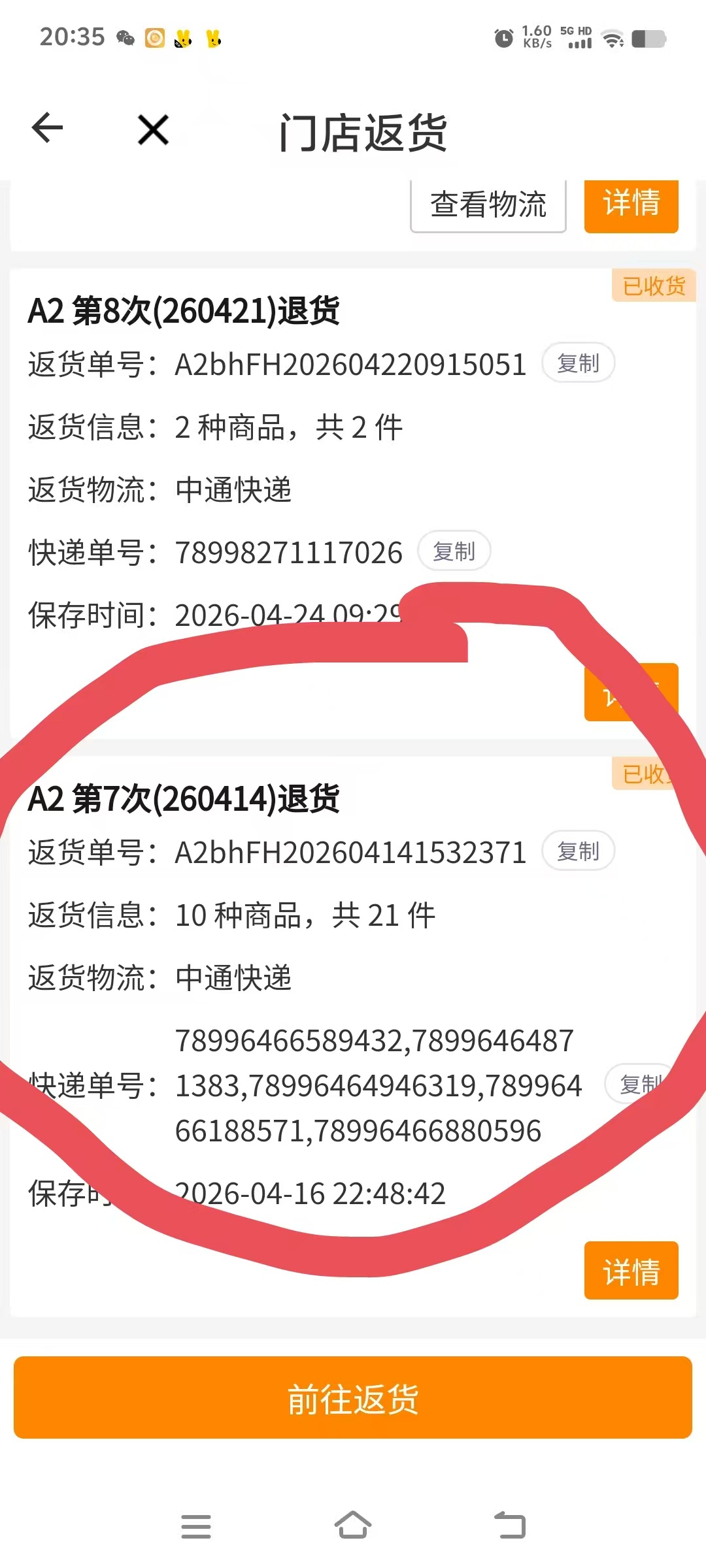The height and width of the screenshot is (1568, 706).
Task: Open recent apps from navigation bar
Action: 196,1526
